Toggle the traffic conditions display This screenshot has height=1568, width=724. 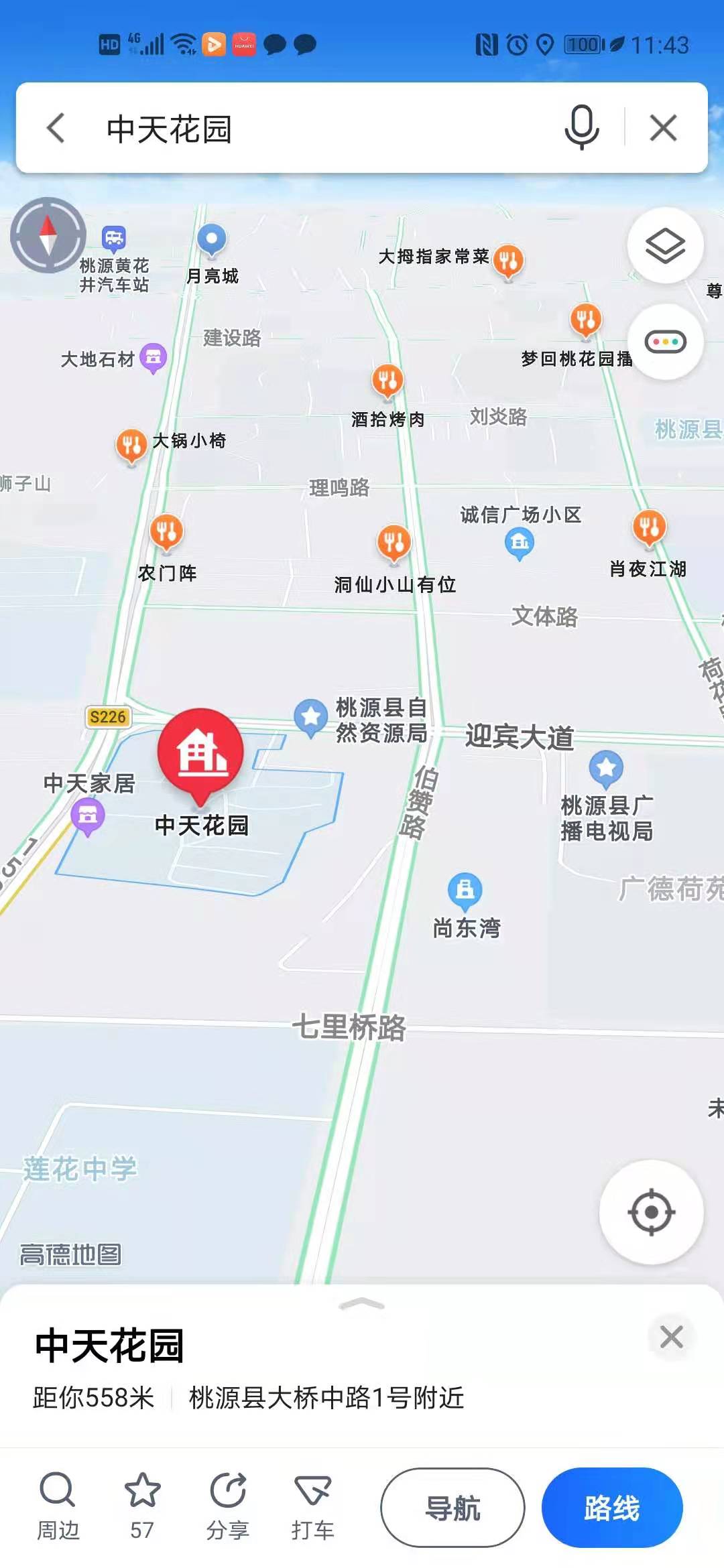[x=665, y=342]
